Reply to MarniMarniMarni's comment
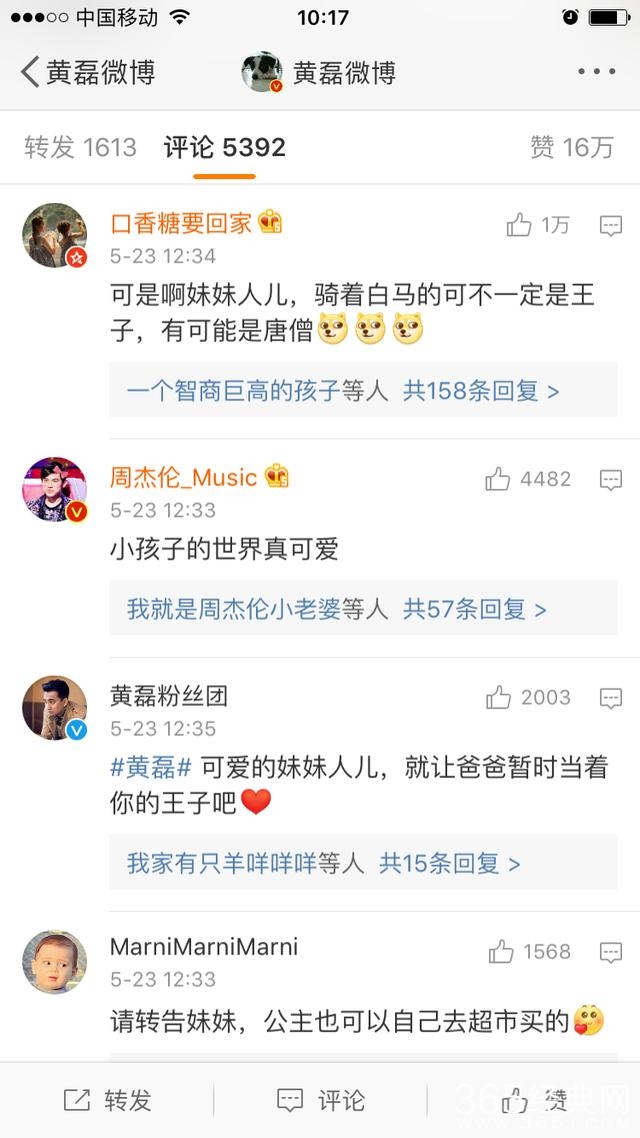 611,952
